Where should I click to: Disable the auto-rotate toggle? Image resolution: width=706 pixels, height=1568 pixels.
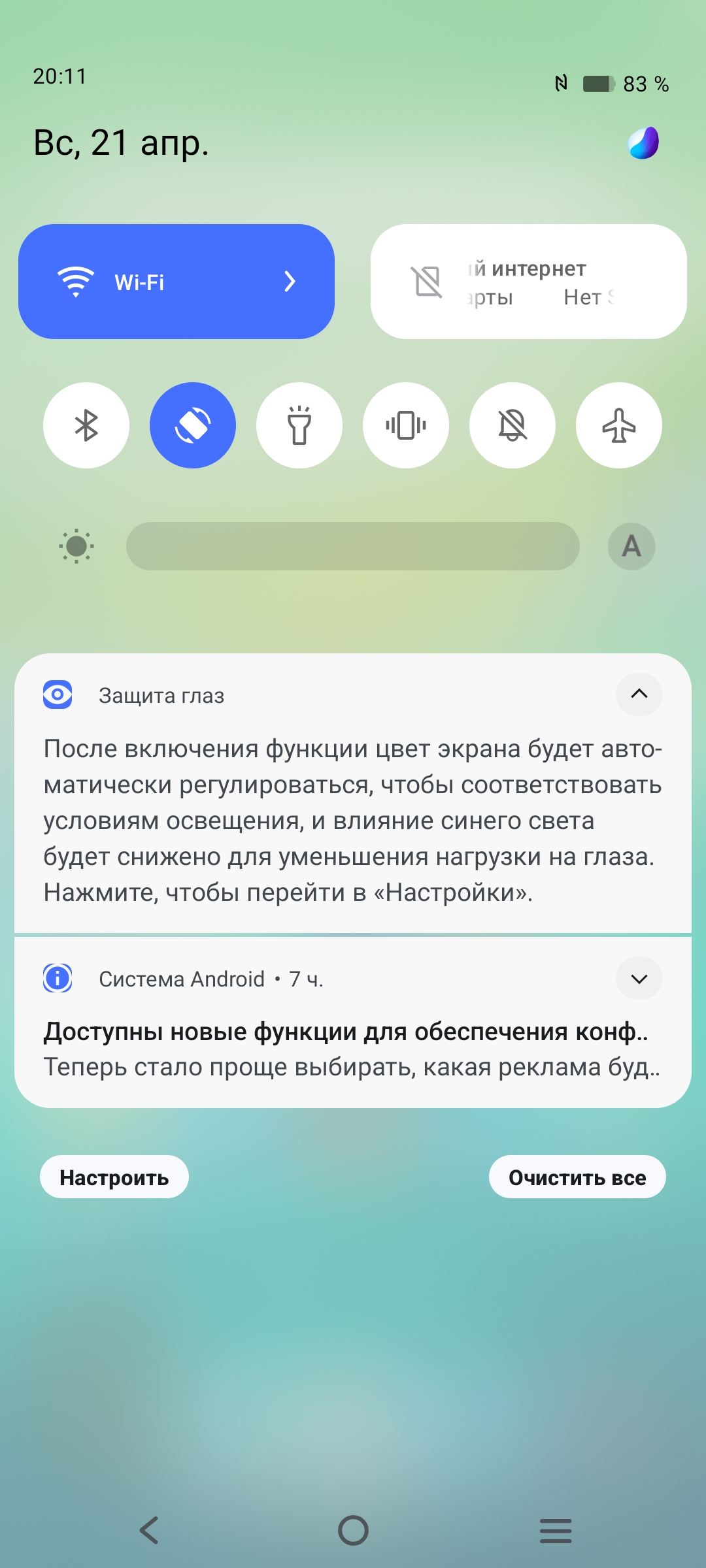click(x=193, y=425)
